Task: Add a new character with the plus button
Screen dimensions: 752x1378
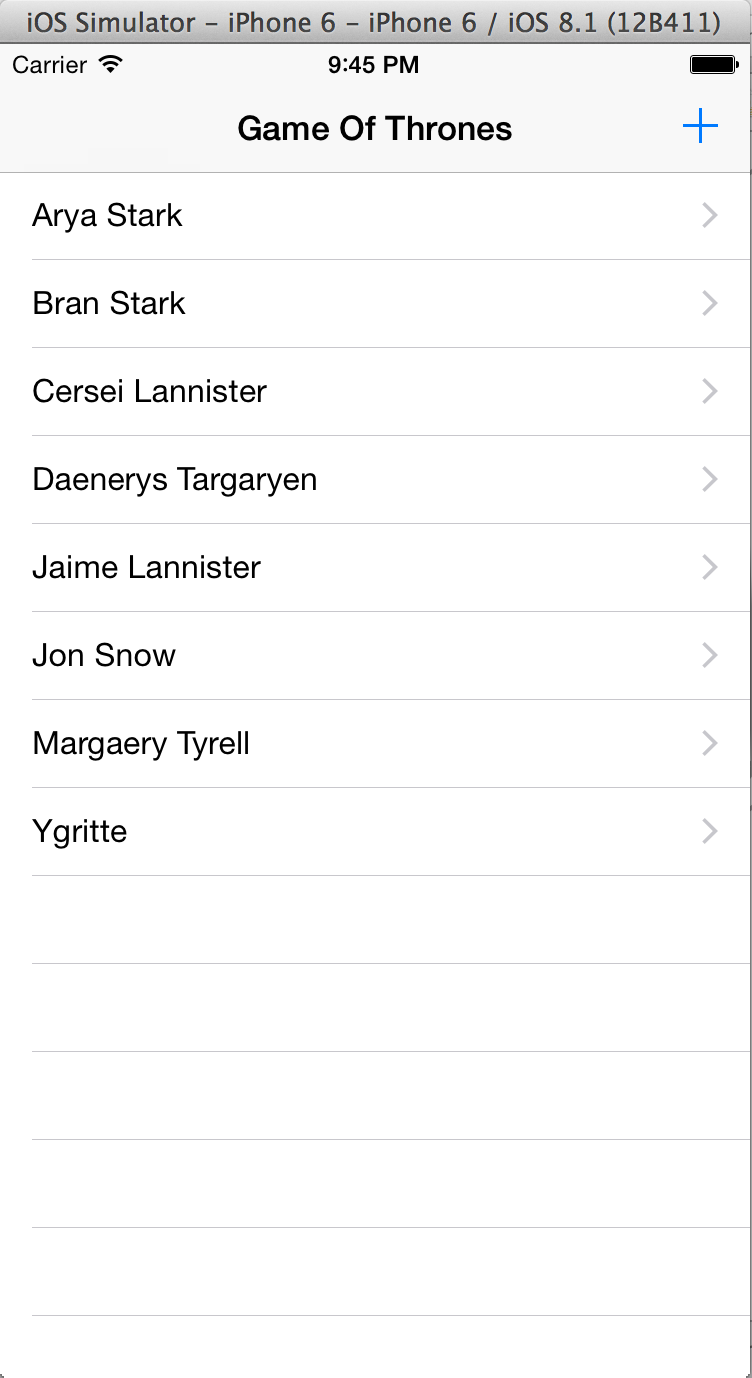Action: tap(700, 127)
